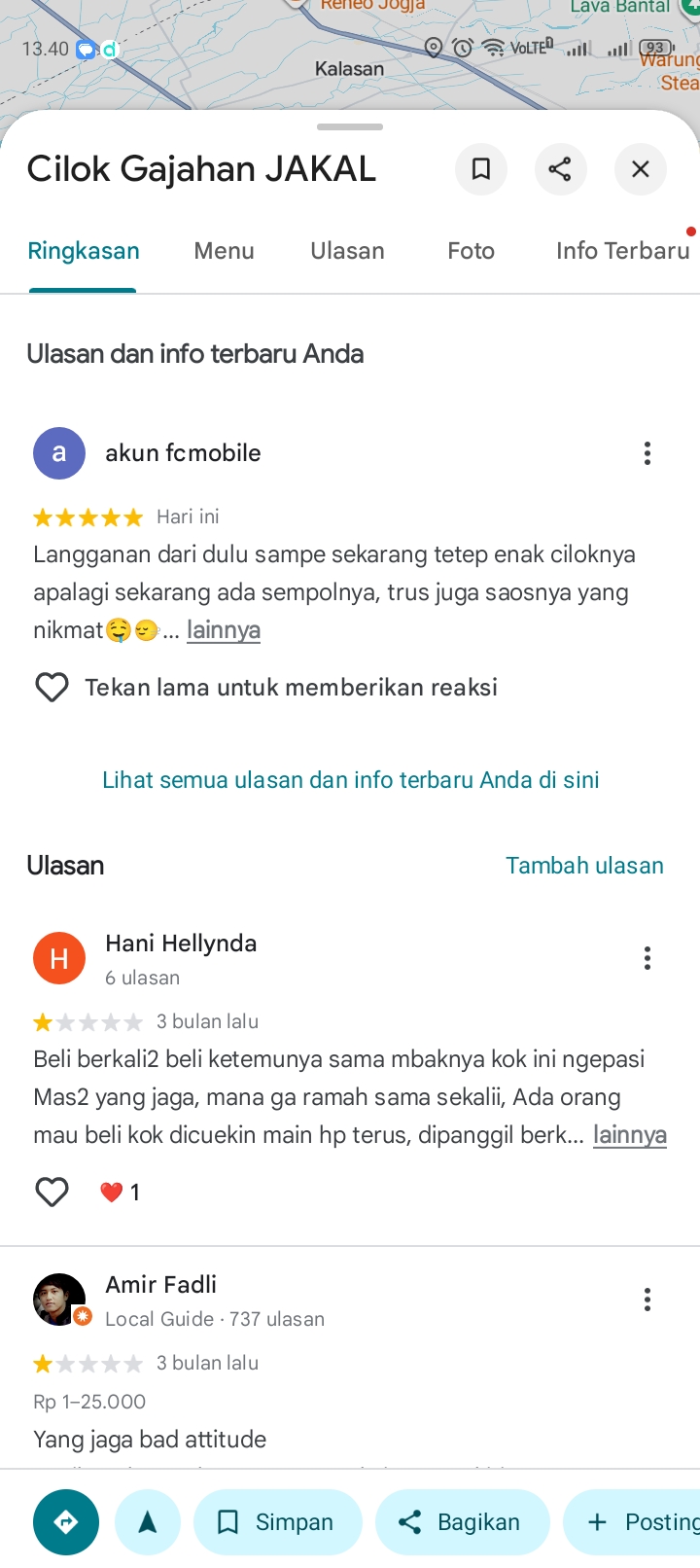
Task: Open options menu for Hani Hellynda's review
Action: [647, 958]
